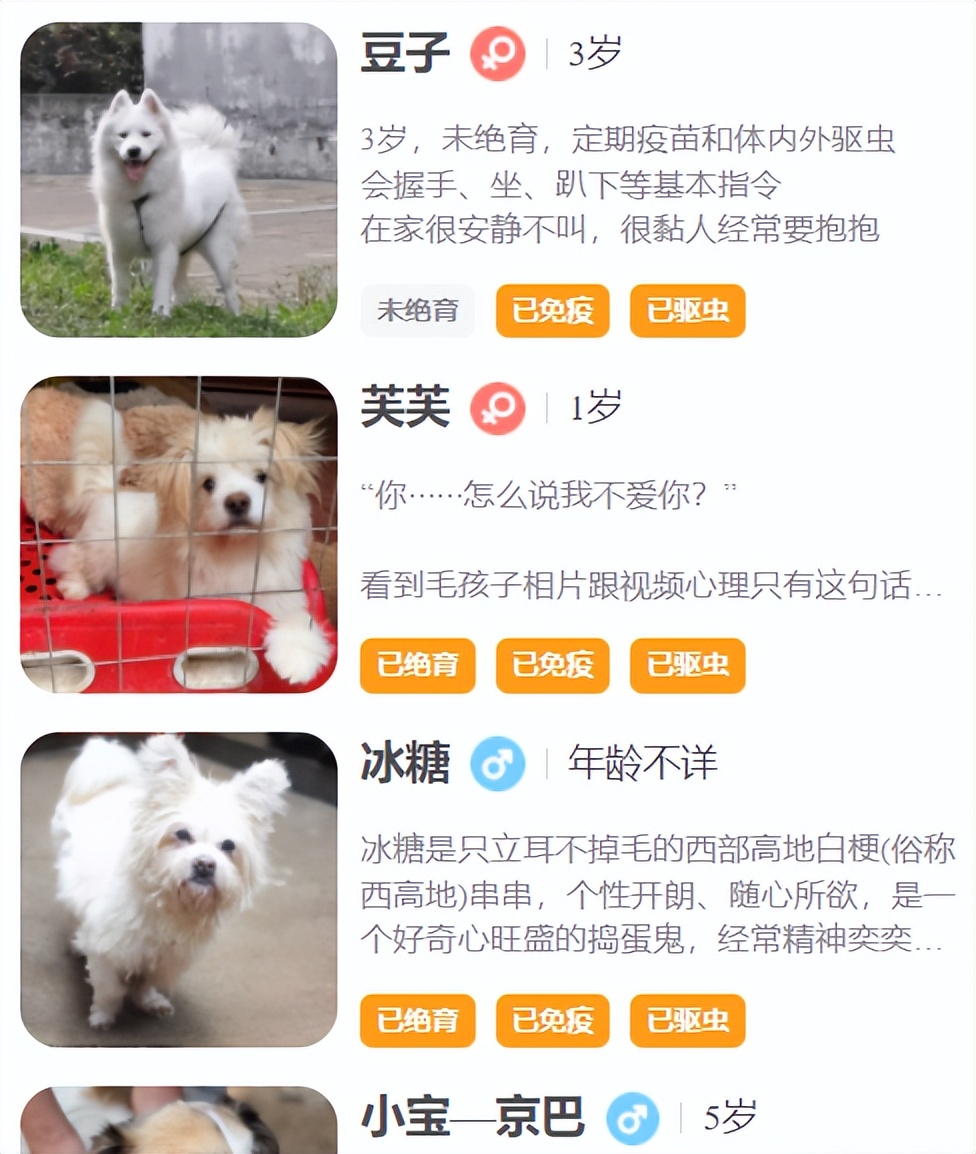Click the 已免疫 badge on 冰糖's card
976x1154 pixels.
point(552,1020)
